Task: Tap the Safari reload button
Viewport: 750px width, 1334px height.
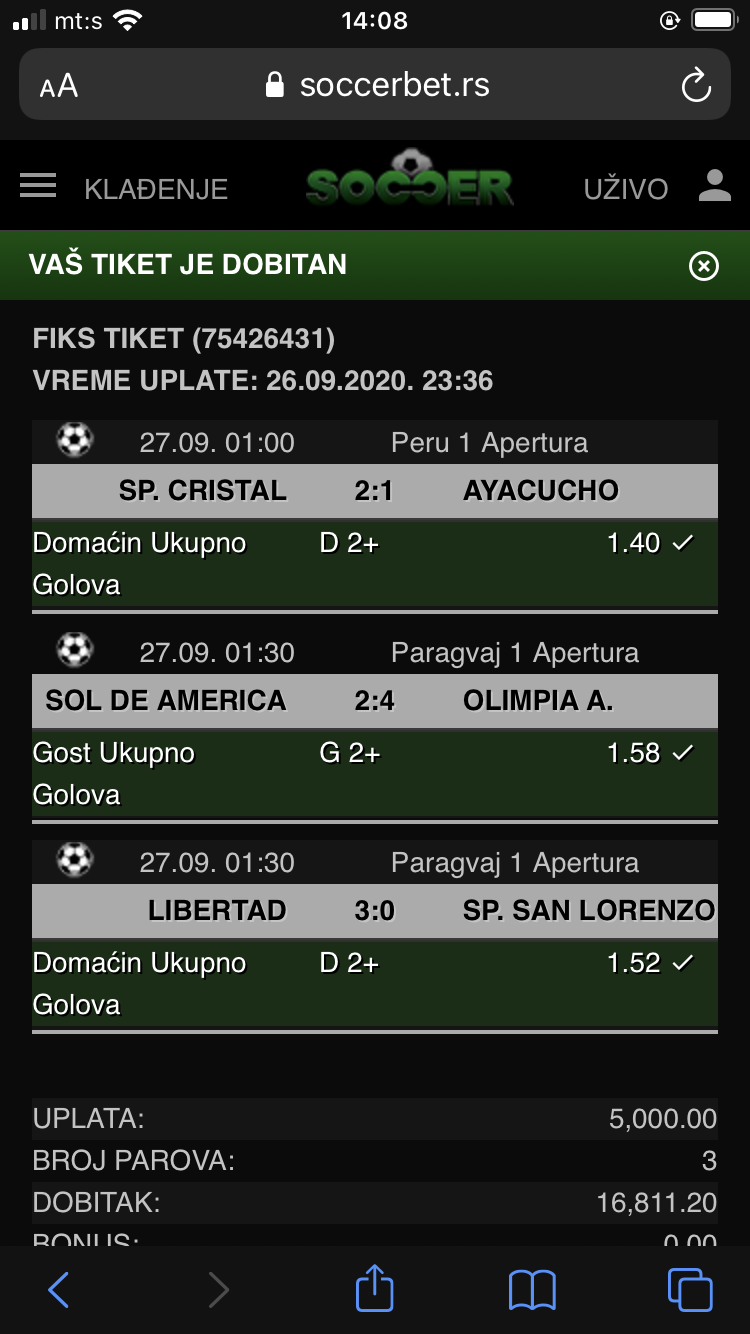Action: pyautogui.click(x=695, y=86)
